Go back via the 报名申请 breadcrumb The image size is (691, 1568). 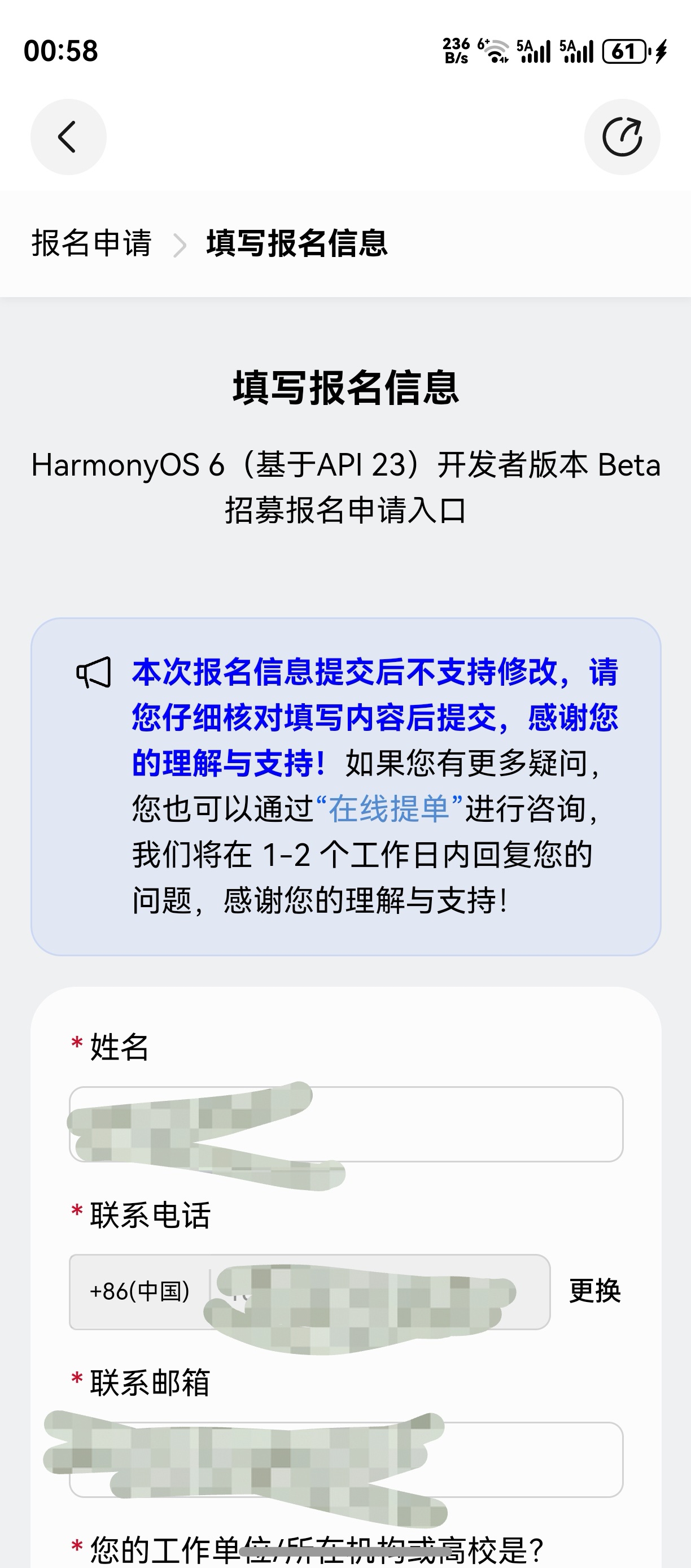93,243
